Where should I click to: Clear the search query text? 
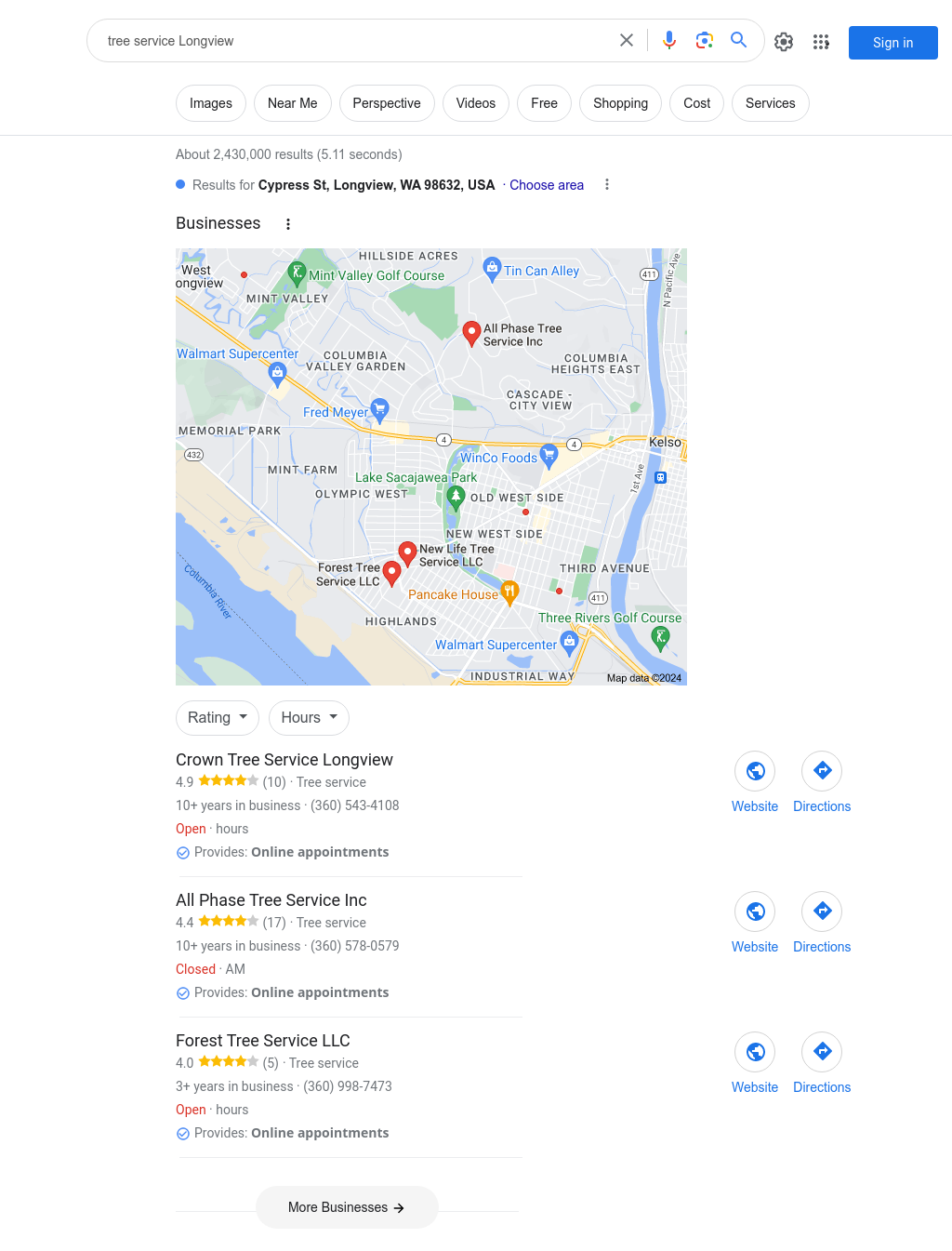pyautogui.click(x=627, y=40)
